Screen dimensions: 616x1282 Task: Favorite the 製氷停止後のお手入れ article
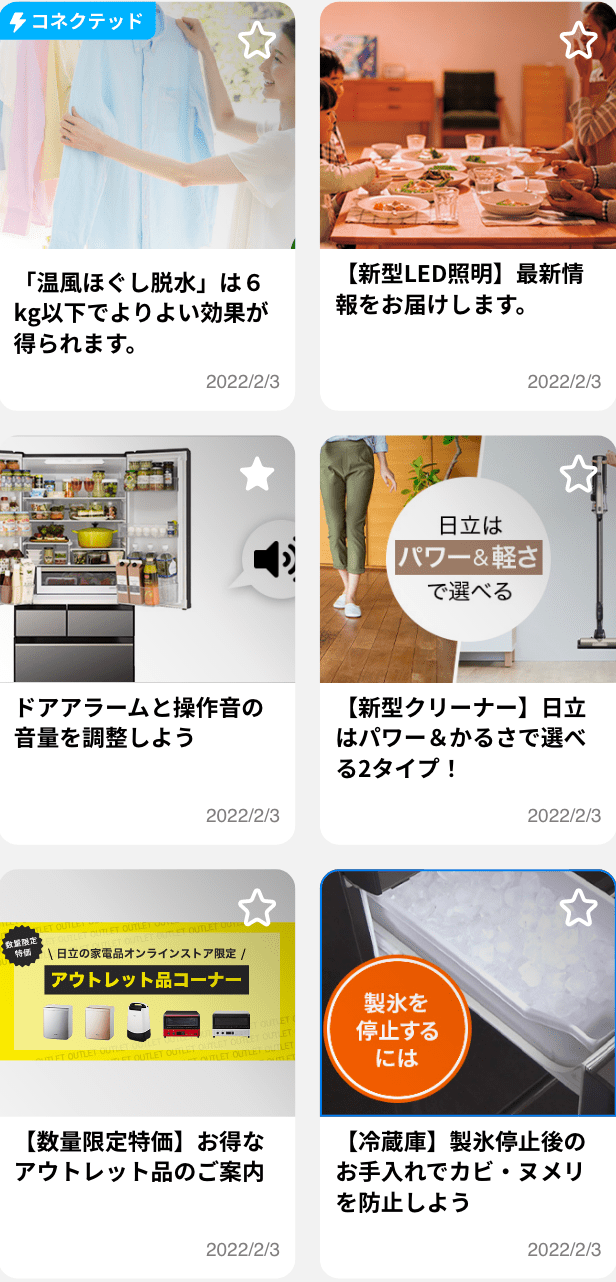tap(578, 908)
